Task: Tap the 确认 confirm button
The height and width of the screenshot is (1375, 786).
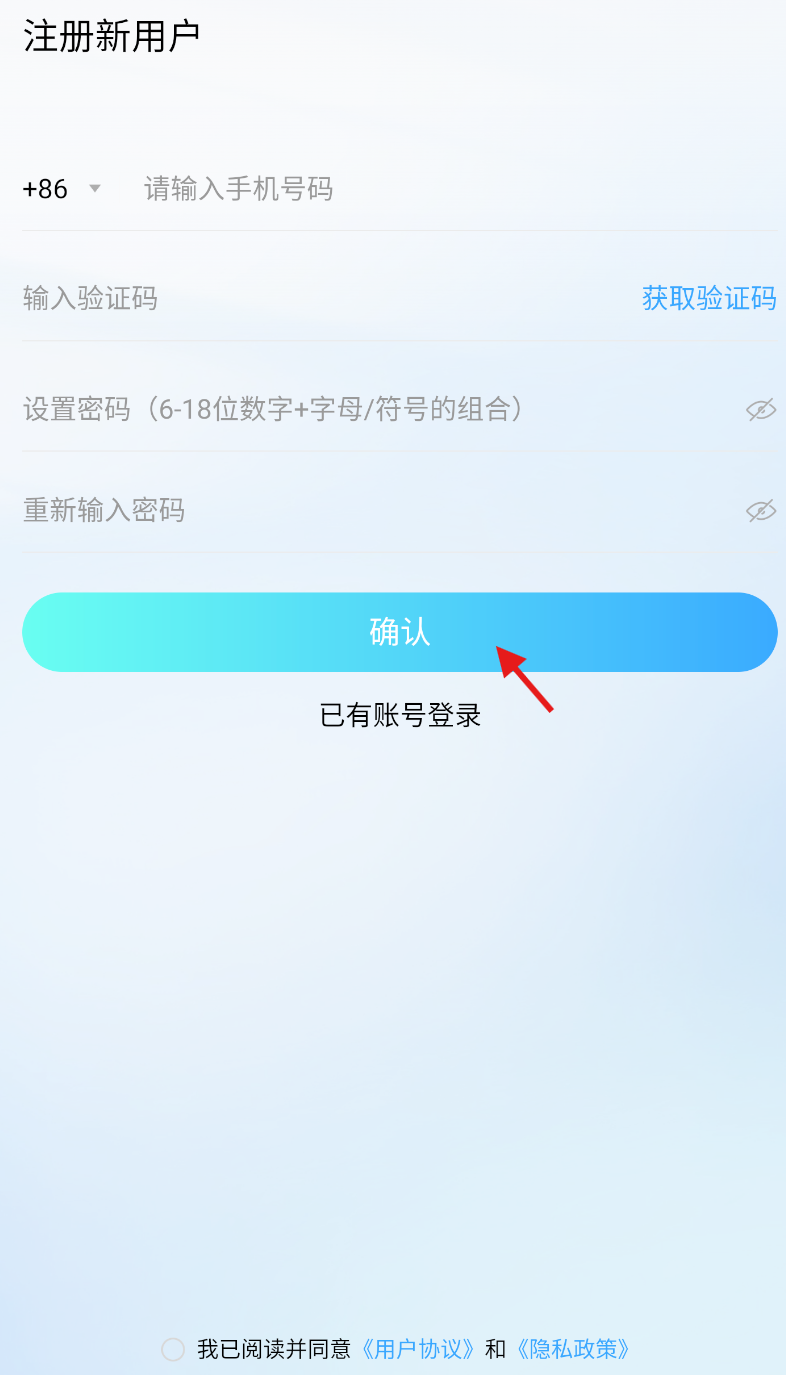Action: tap(399, 632)
